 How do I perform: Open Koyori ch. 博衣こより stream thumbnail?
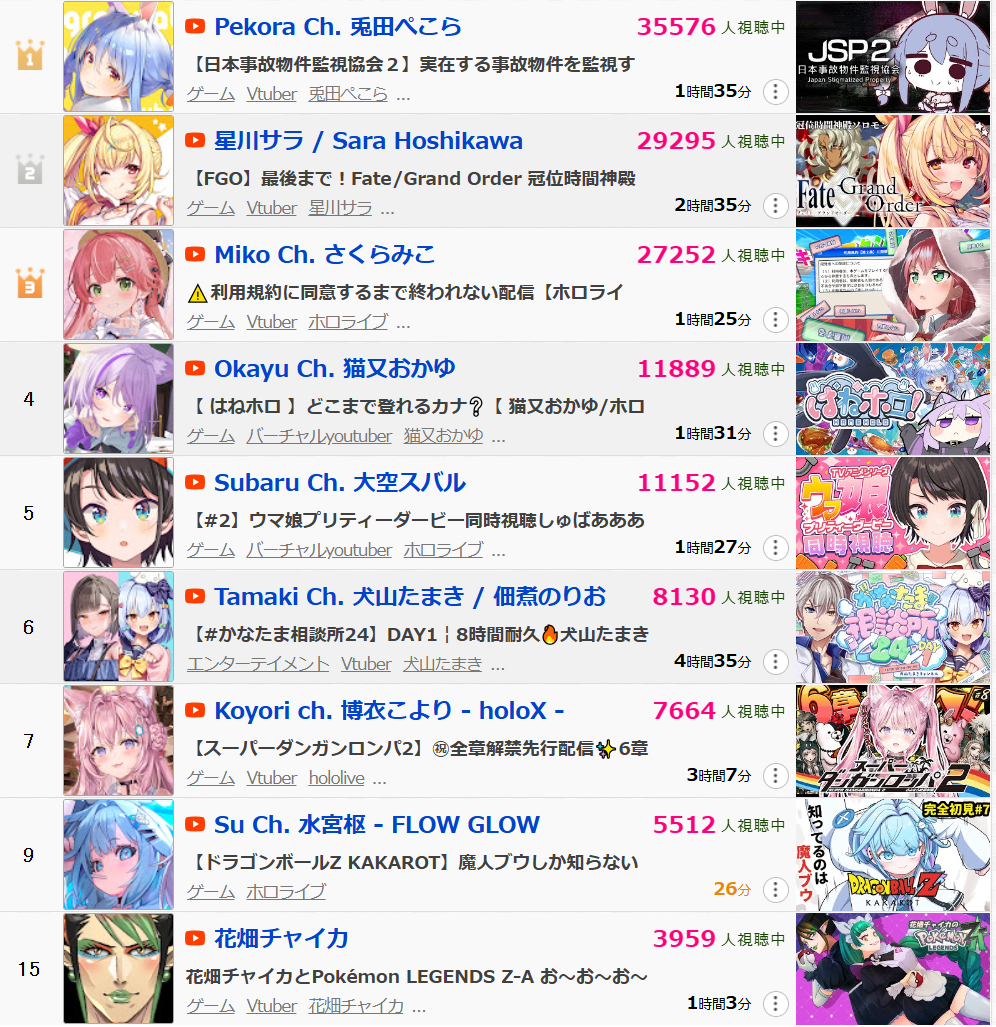click(893, 741)
